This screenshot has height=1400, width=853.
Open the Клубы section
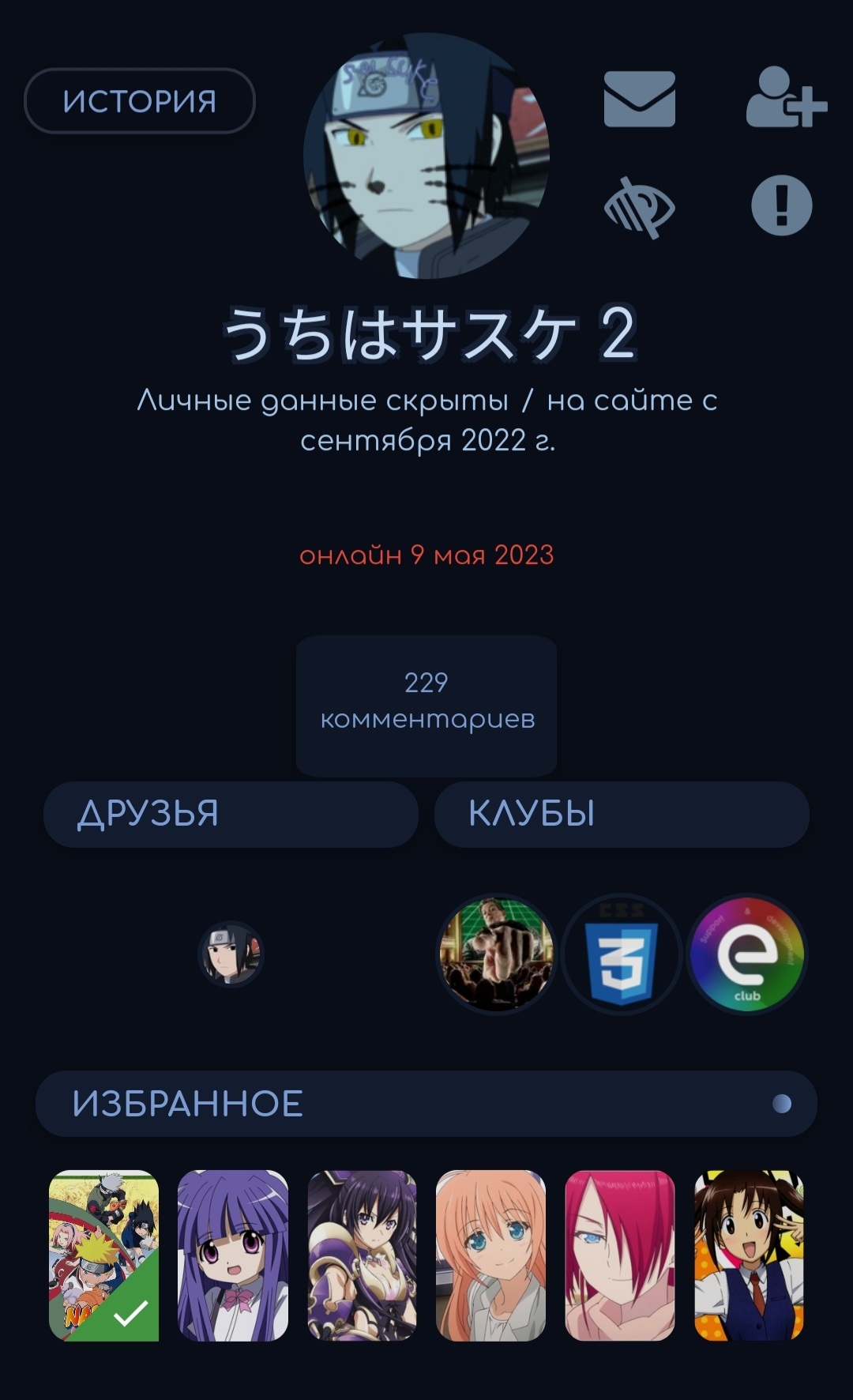coord(622,815)
